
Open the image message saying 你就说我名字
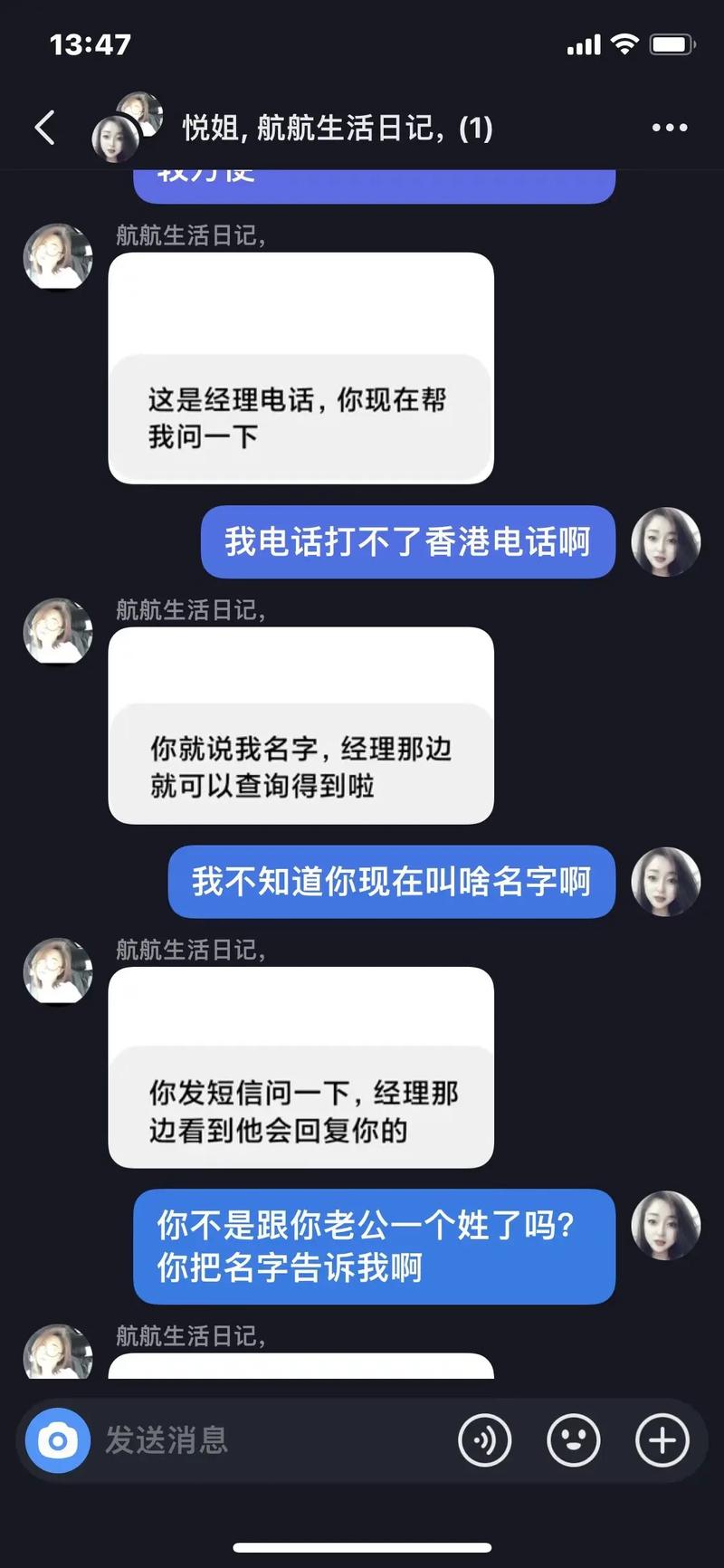(300, 725)
